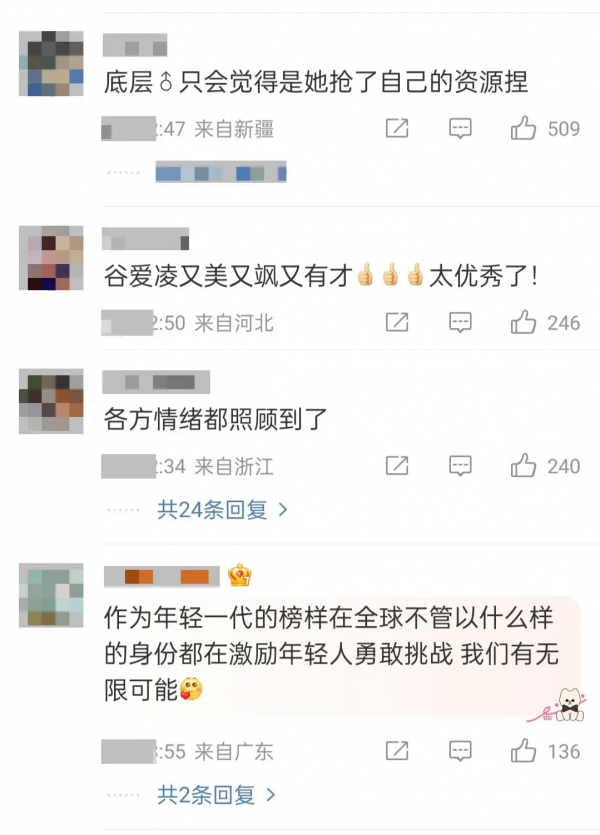This screenshot has width=600, height=835.
Task: Expand 共2条回复 replies
Action: [214, 796]
